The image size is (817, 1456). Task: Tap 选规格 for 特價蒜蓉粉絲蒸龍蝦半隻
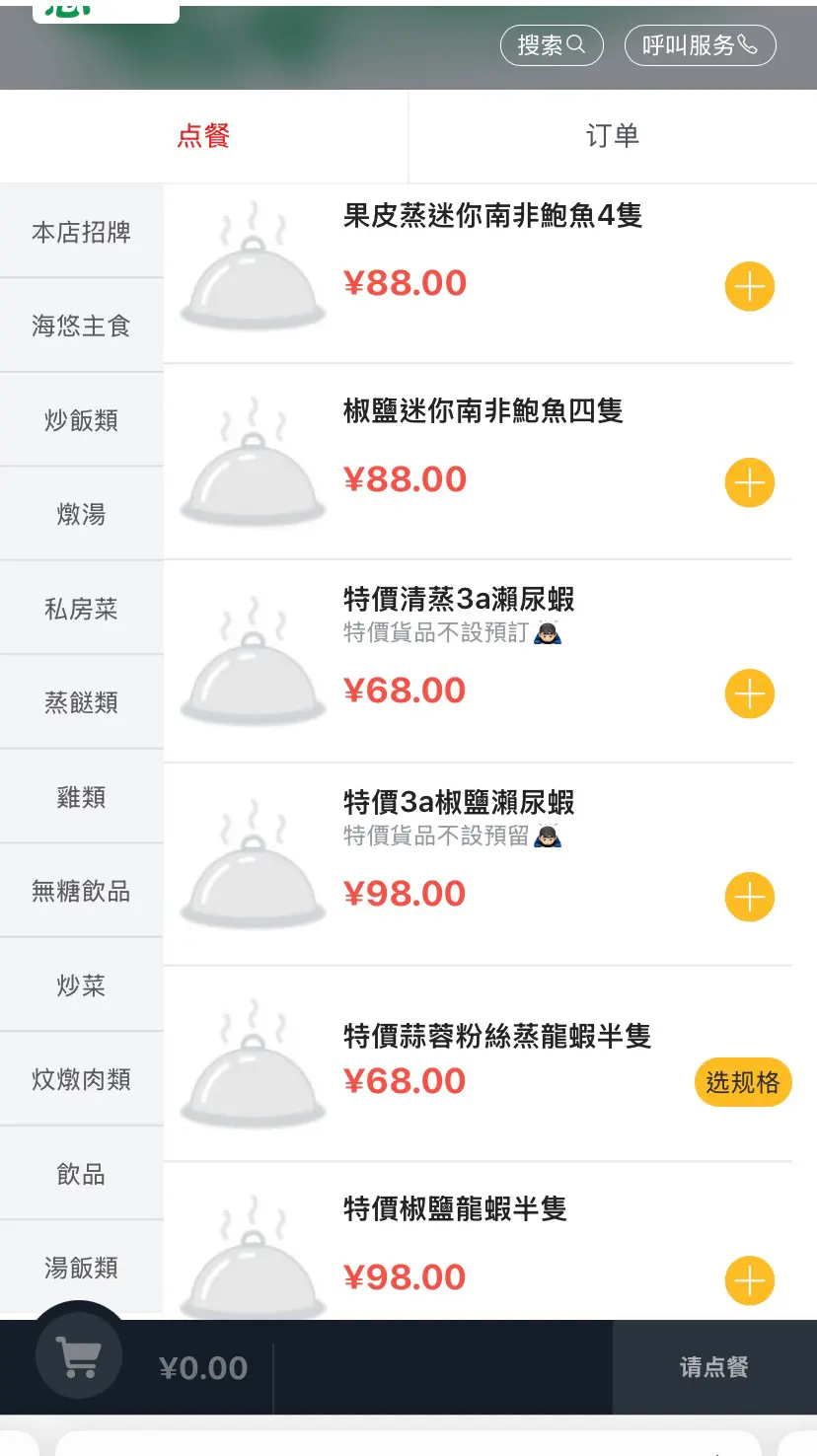(x=743, y=1082)
